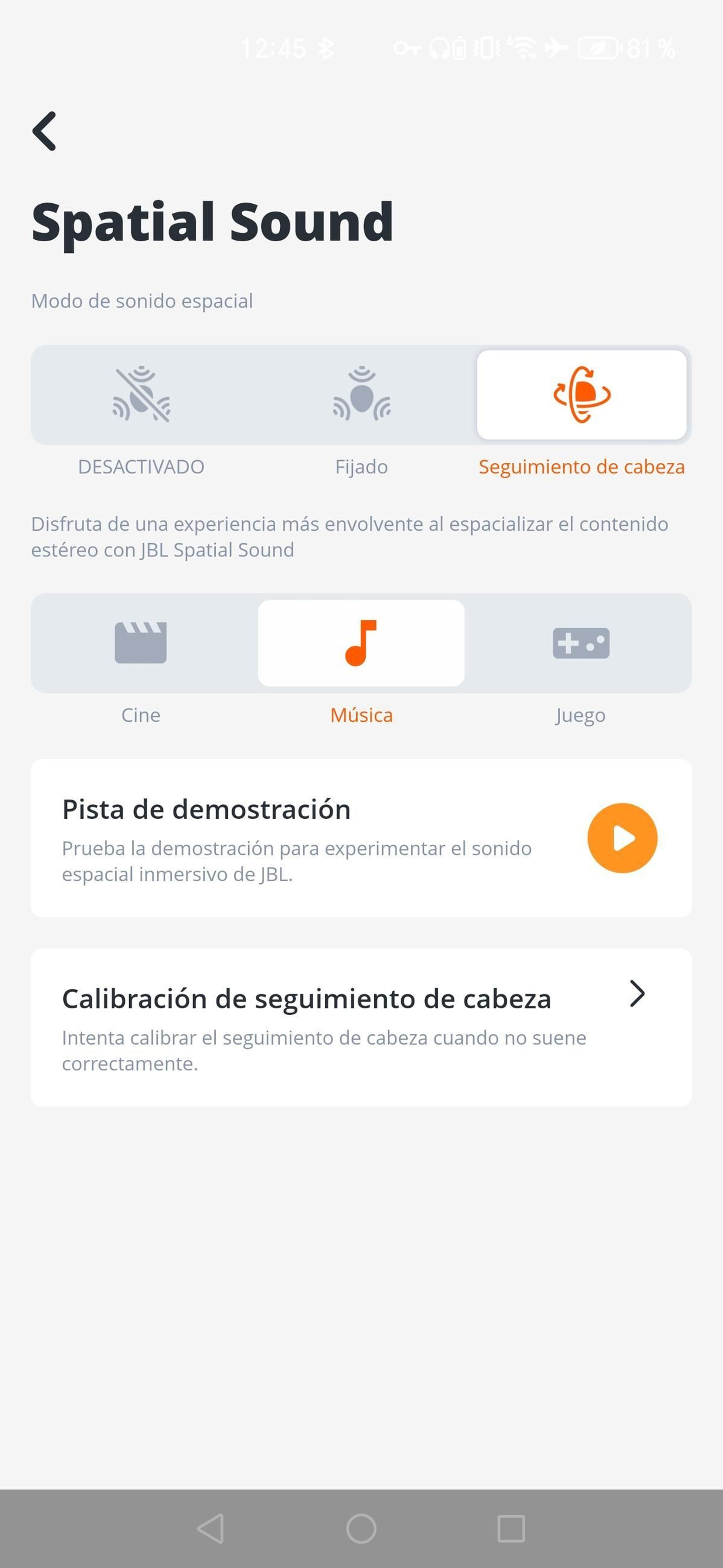Play the JBL spatial sound demo track
The height and width of the screenshot is (1568, 723).
(x=623, y=838)
